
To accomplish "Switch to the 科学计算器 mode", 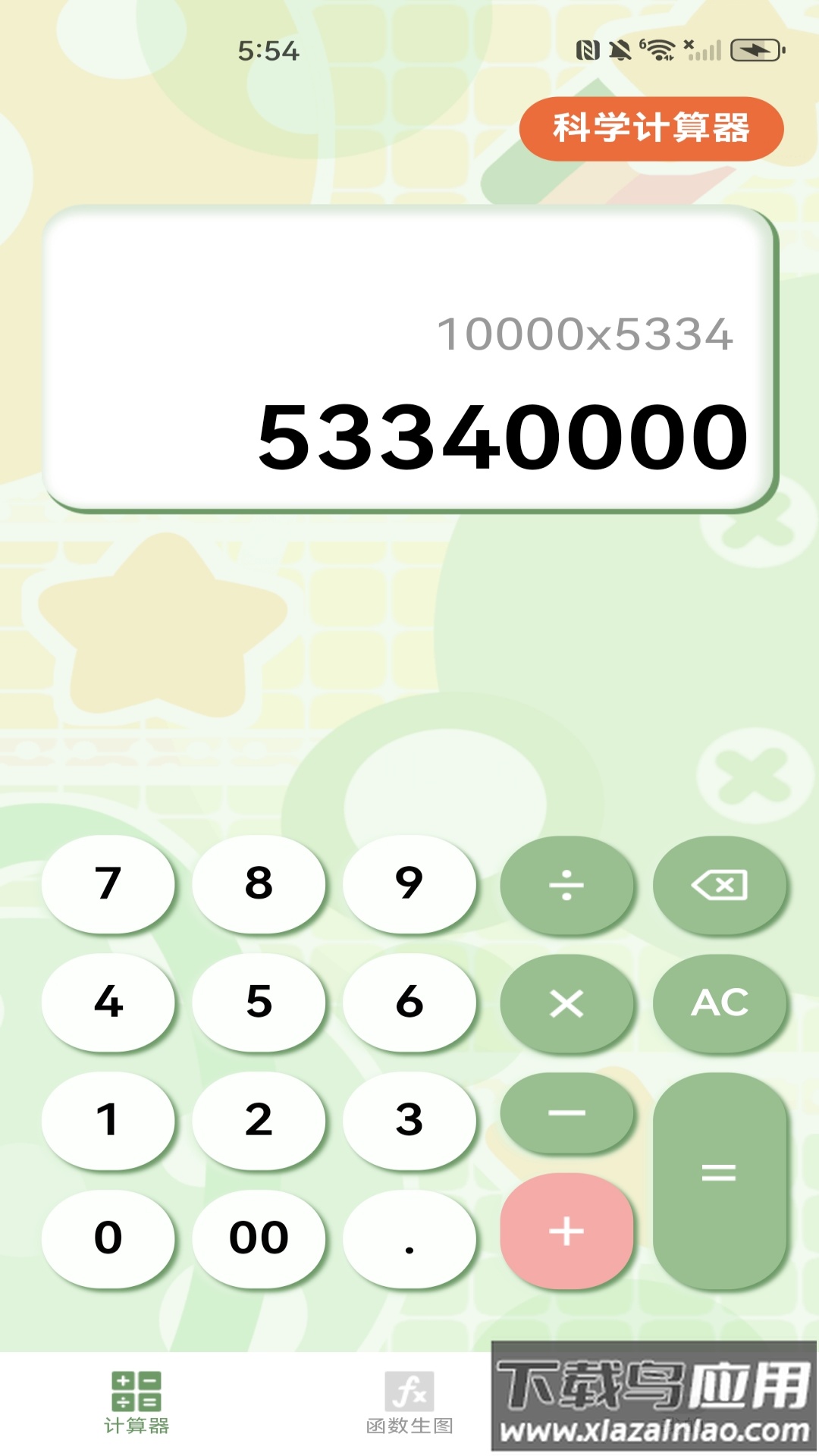I will coord(651,128).
